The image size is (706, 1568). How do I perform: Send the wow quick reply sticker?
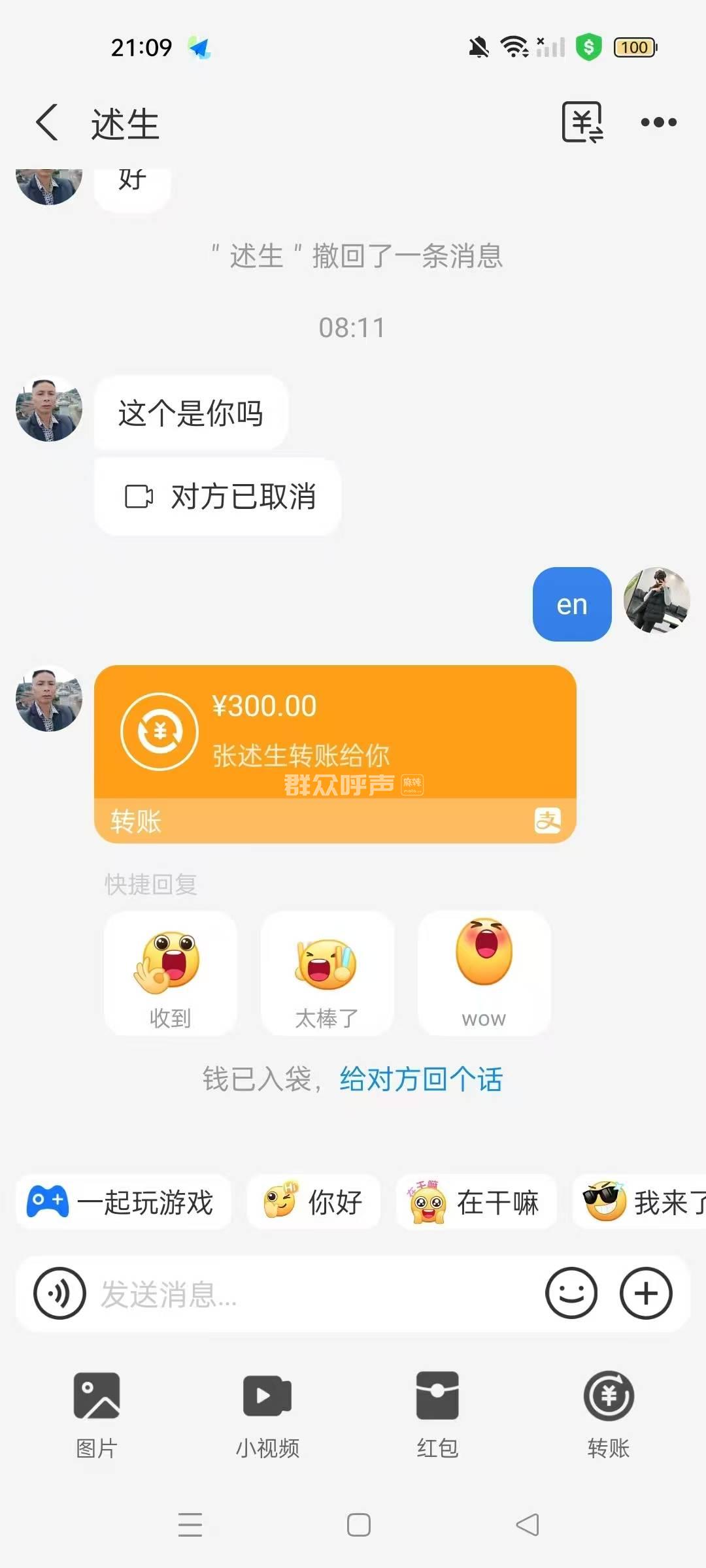click(x=484, y=973)
